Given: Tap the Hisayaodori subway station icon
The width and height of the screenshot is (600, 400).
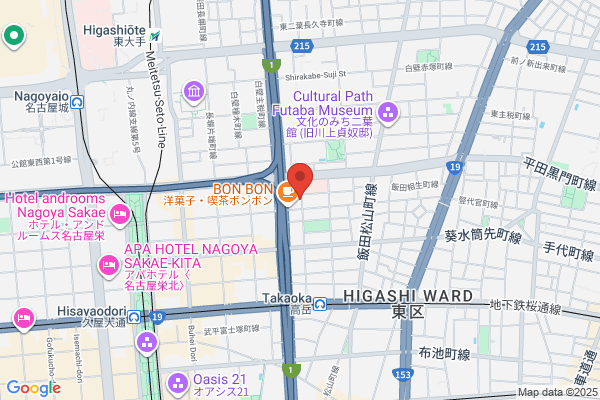Looking at the screenshot, I should coord(134,317).
